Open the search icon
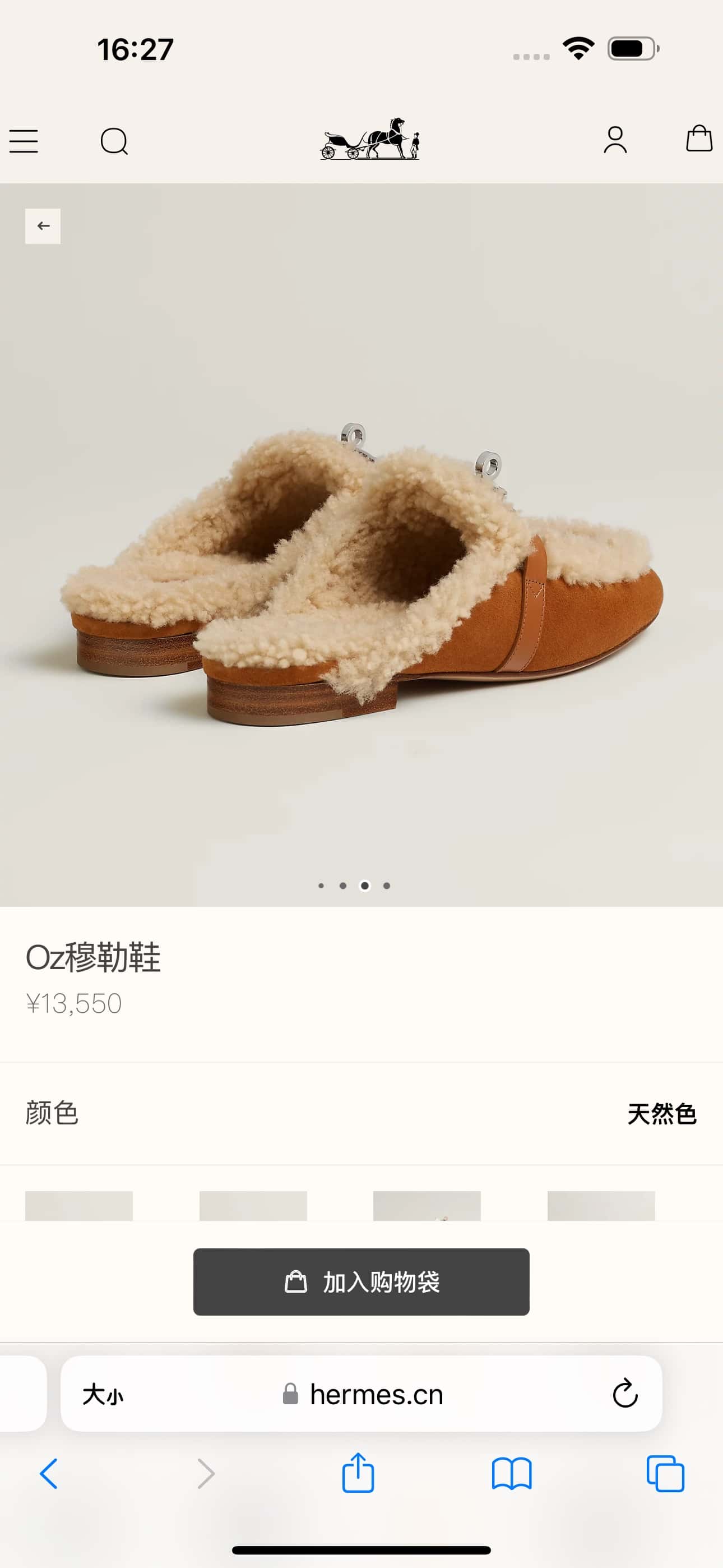 pyautogui.click(x=114, y=141)
